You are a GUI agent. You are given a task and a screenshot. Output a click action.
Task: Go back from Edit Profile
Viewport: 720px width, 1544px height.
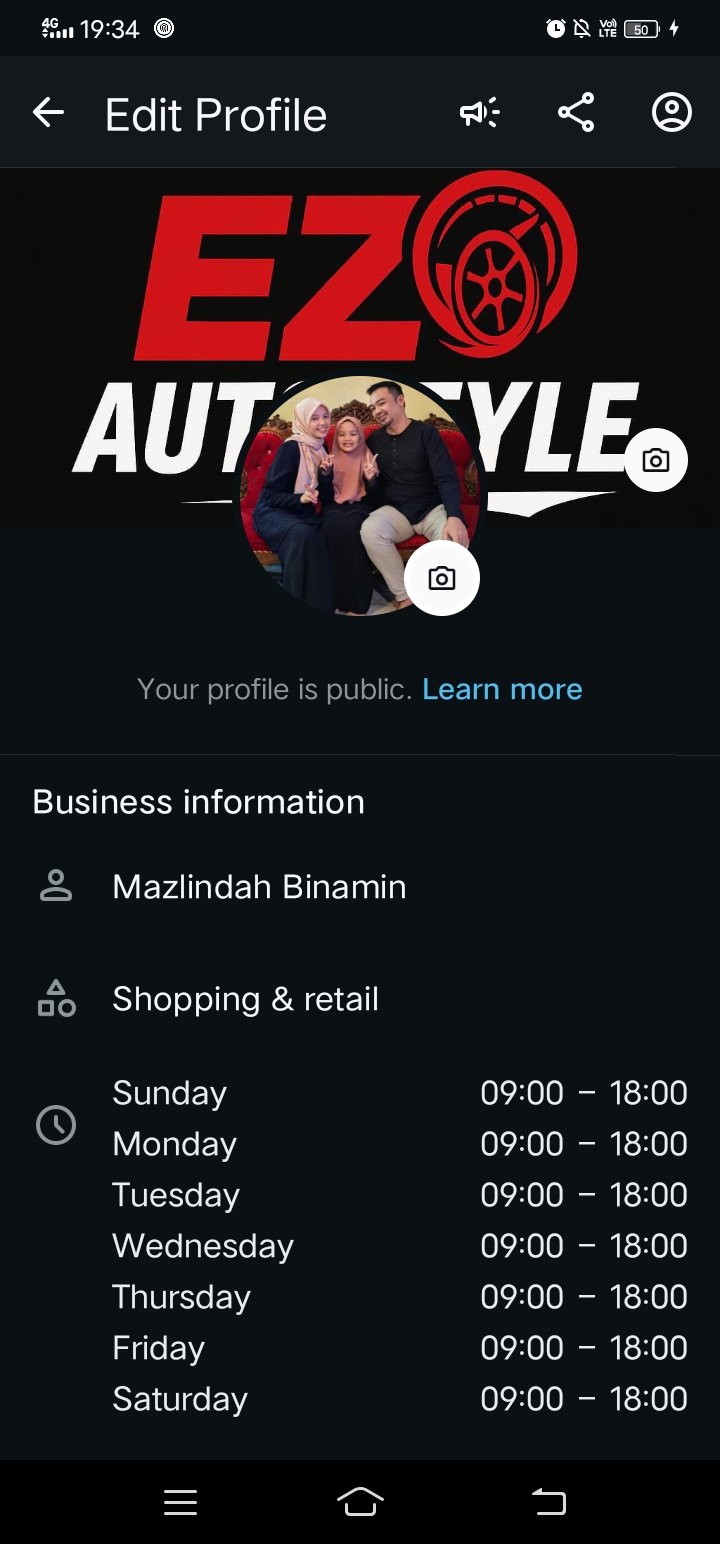pos(48,113)
